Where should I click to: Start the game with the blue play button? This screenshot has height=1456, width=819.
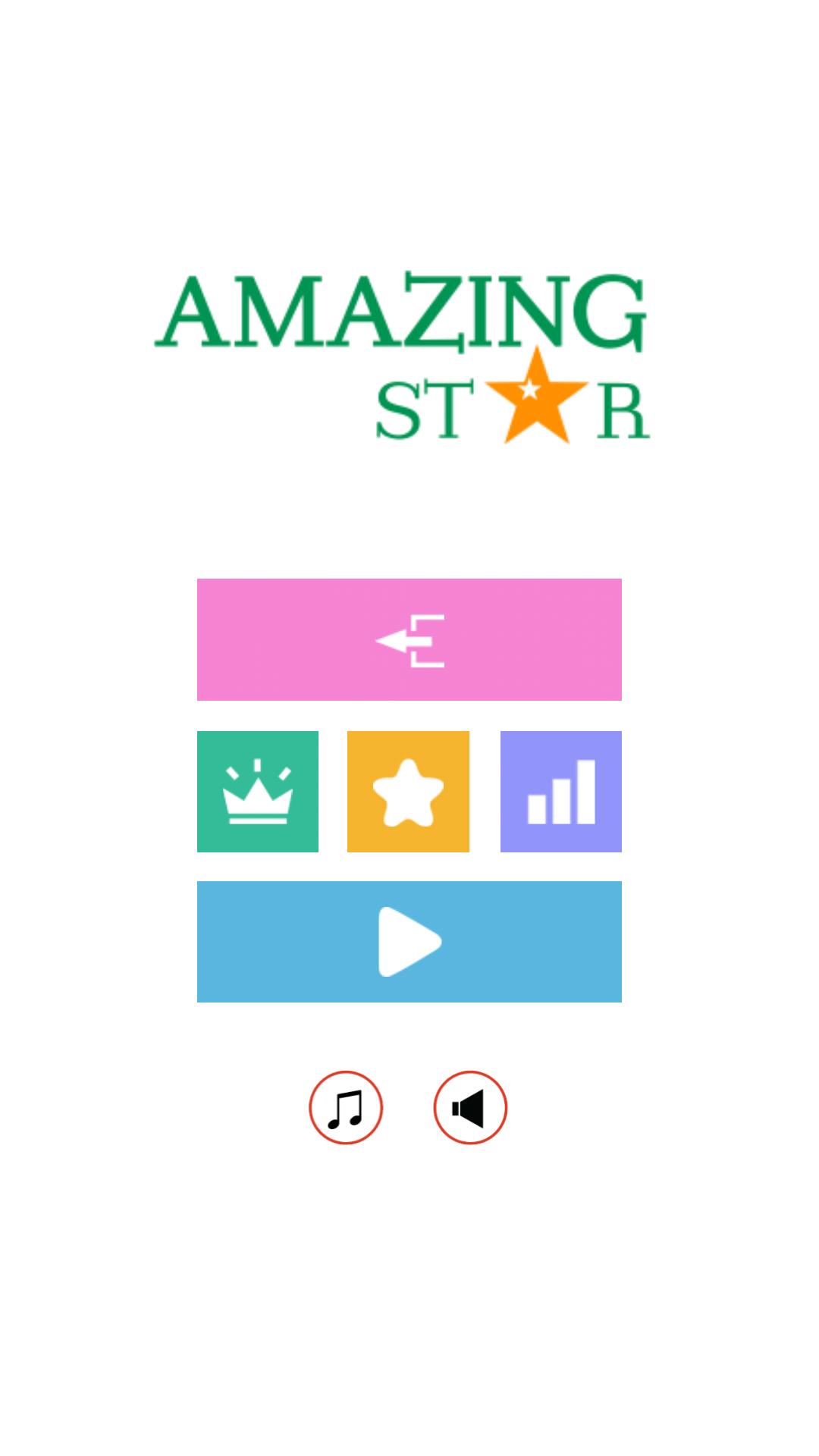point(409,941)
